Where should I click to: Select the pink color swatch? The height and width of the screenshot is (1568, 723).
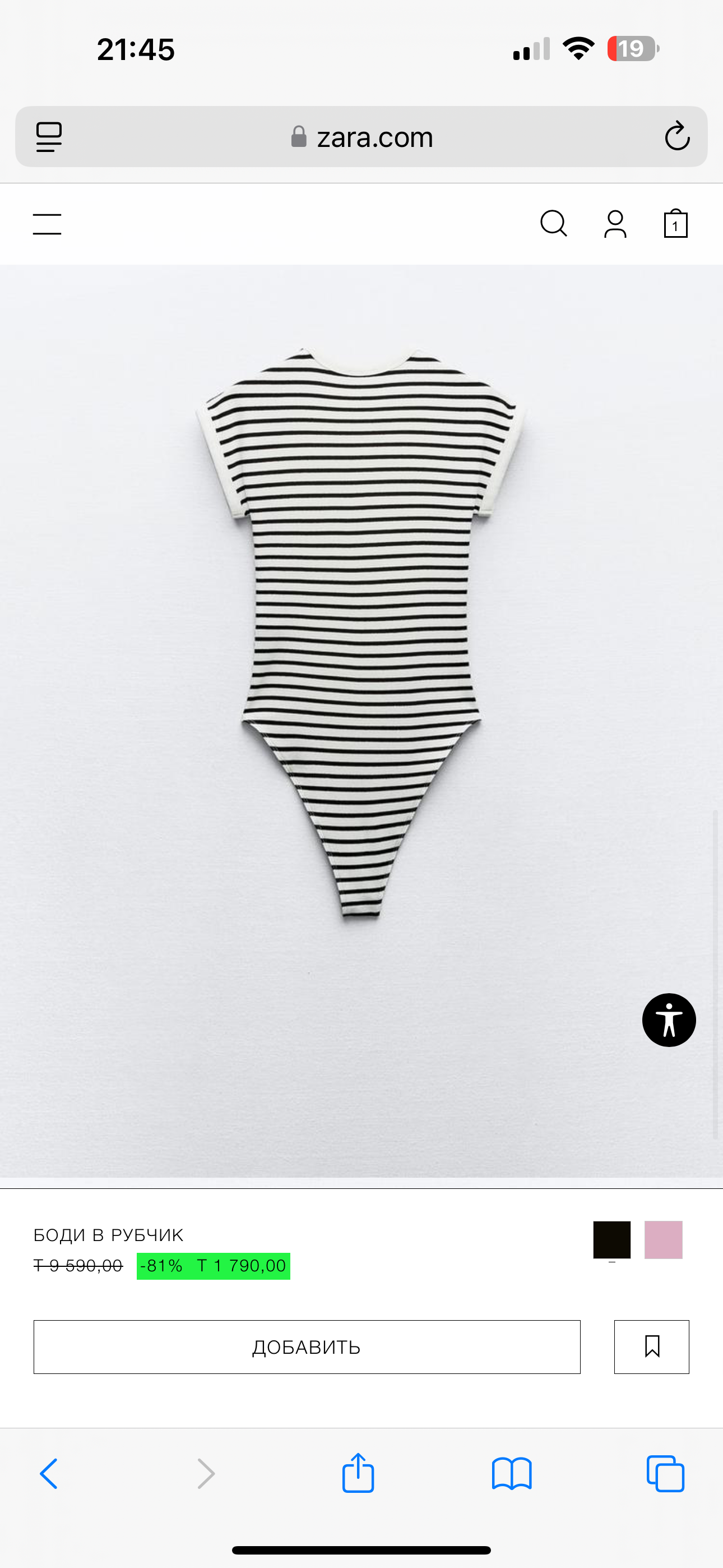pyautogui.click(x=664, y=1239)
